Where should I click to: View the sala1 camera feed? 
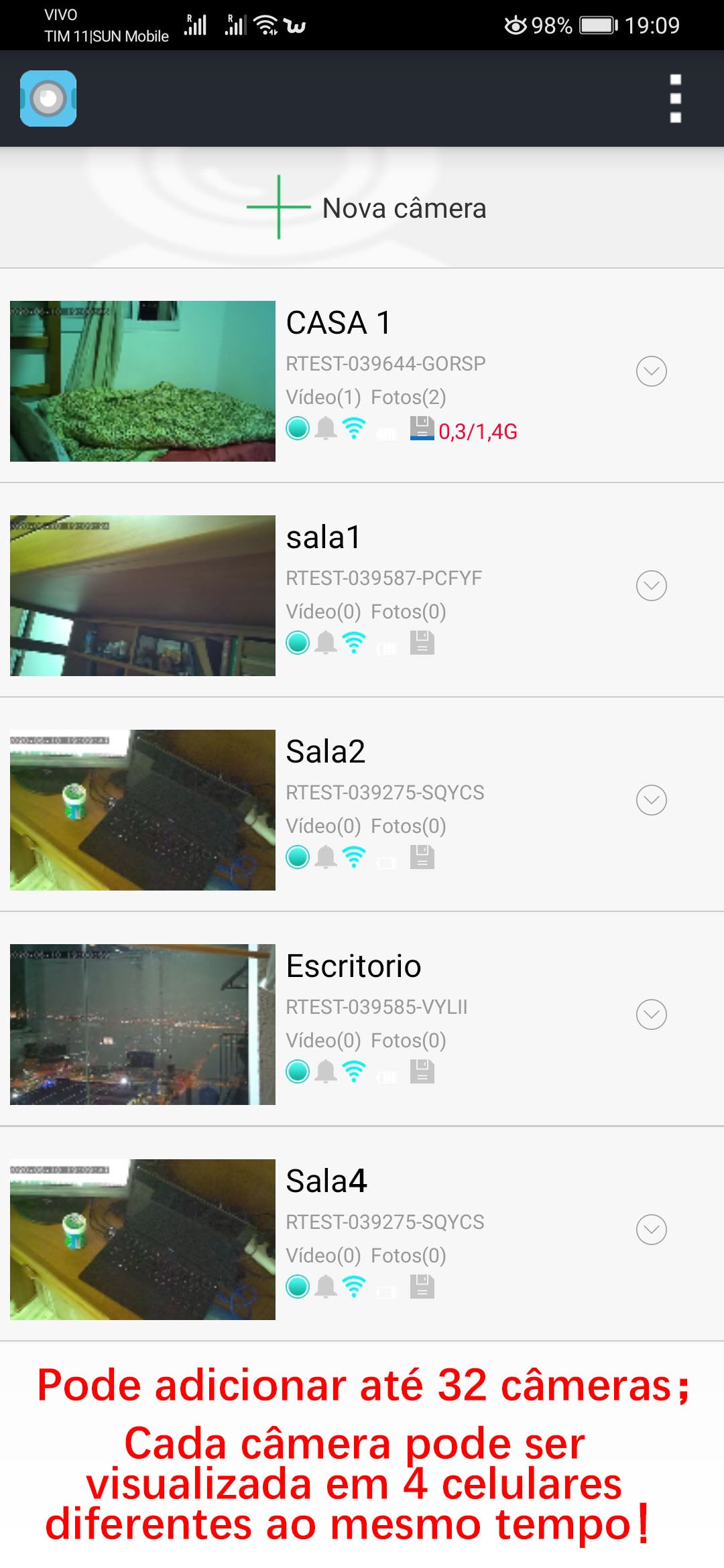point(143,596)
